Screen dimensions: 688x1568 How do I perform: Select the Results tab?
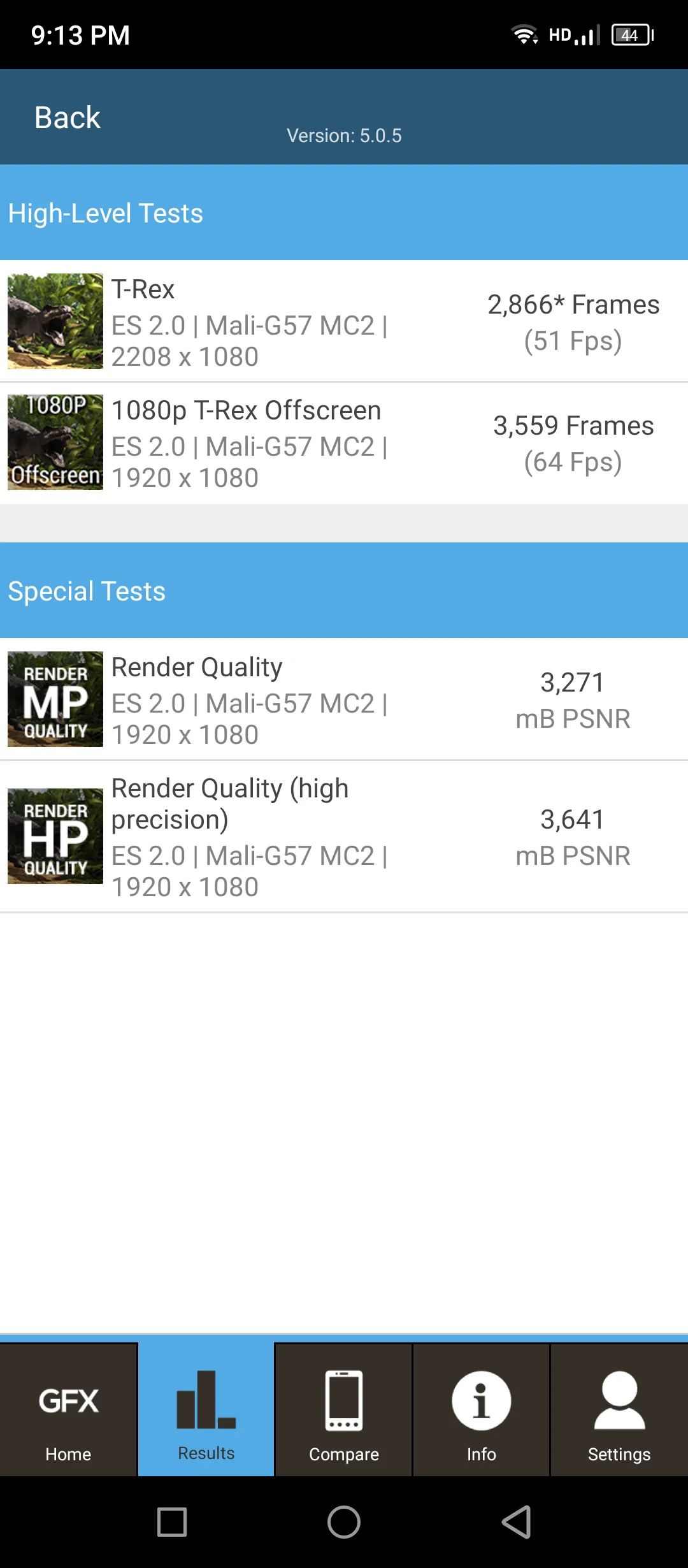click(206, 1411)
